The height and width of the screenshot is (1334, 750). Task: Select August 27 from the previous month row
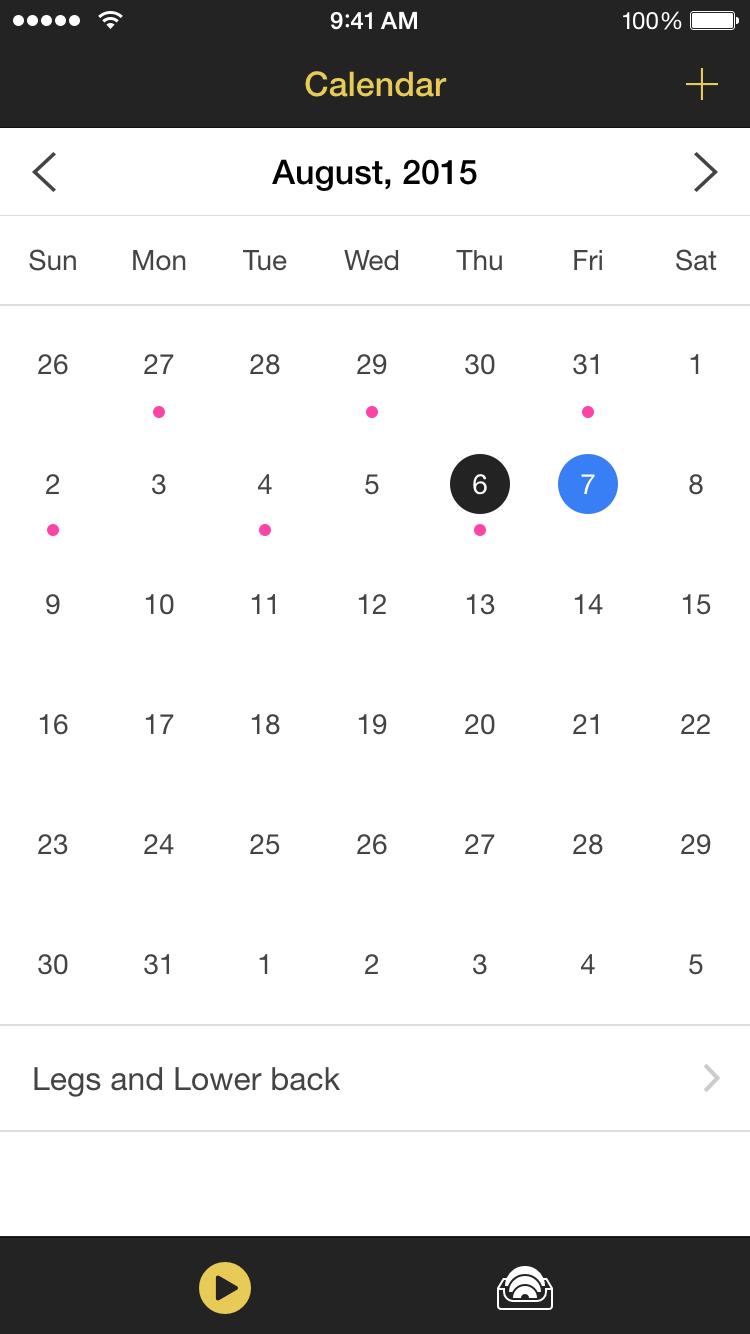(158, 364)
